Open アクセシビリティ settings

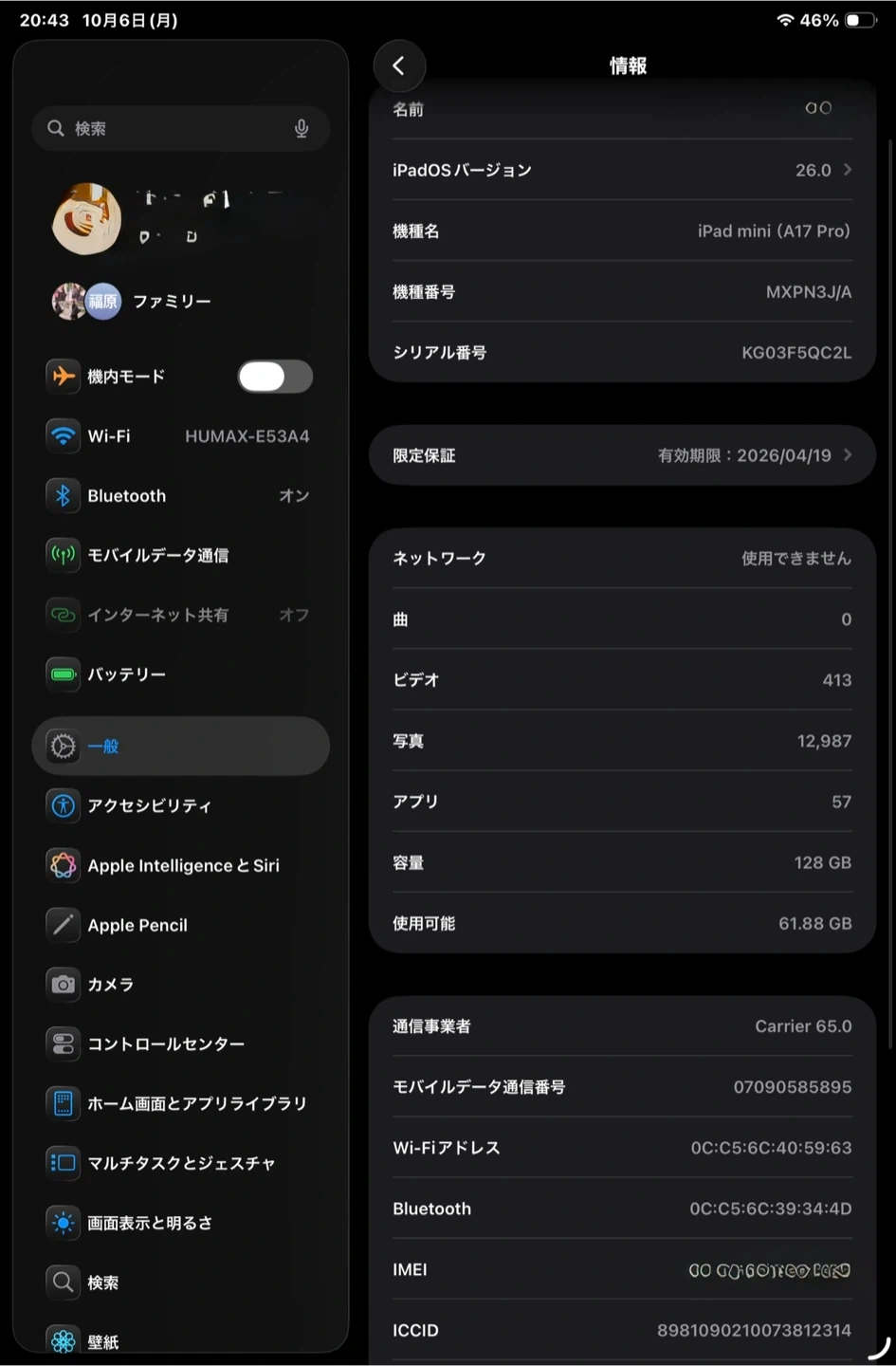click(x=180, y=806)
